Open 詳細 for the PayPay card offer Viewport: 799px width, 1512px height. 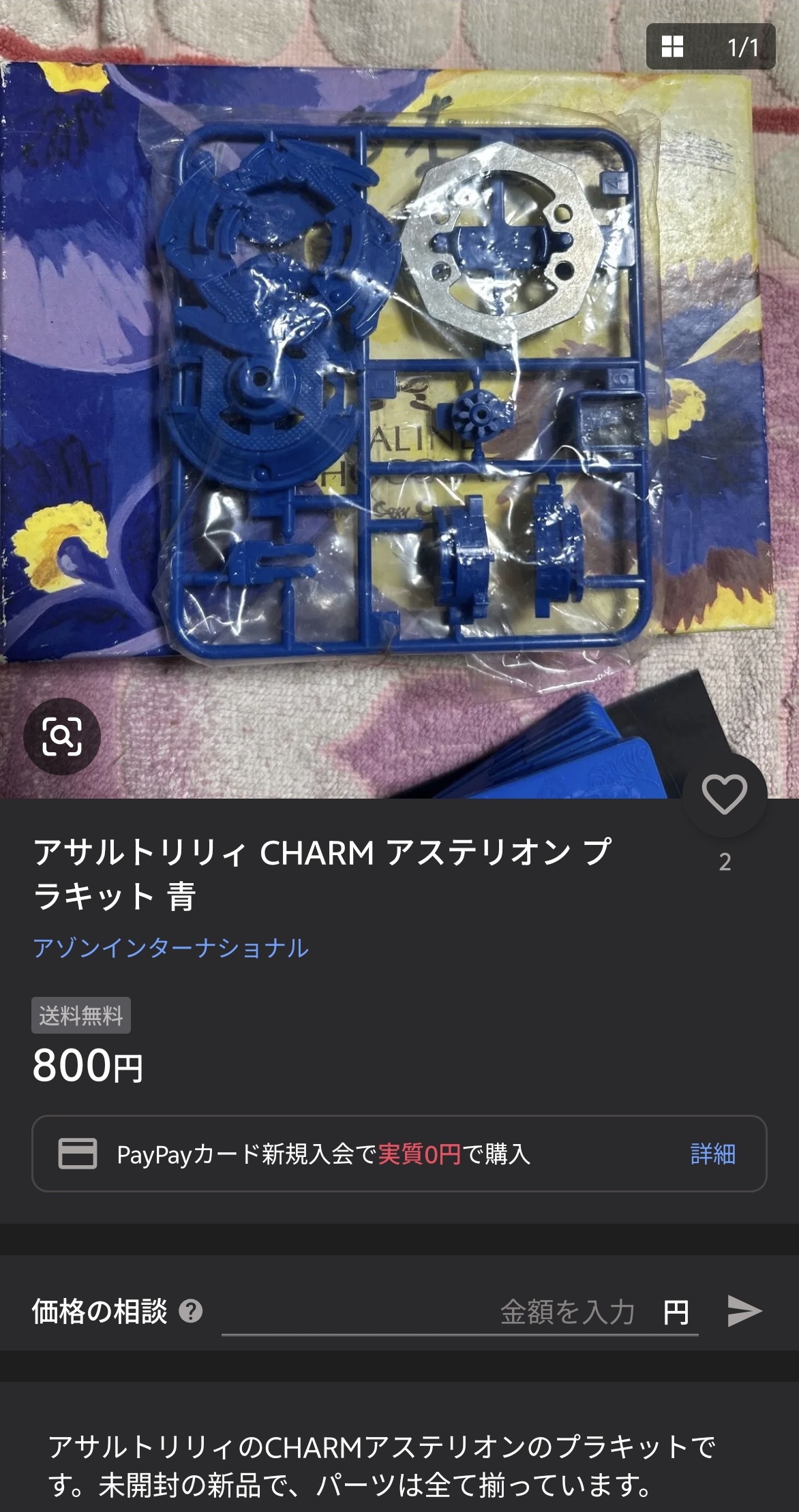712,1154
